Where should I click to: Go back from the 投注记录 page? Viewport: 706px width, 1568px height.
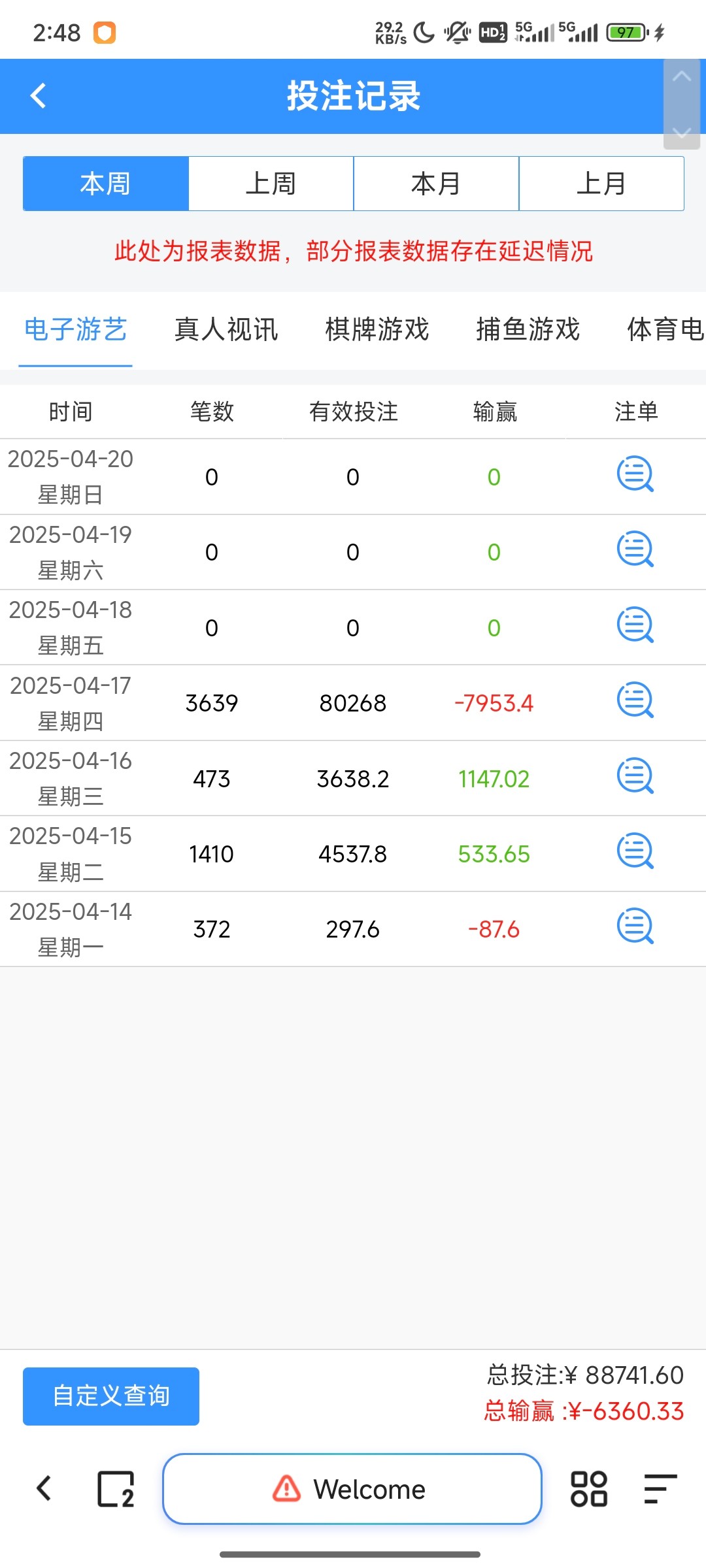[38, 96]
